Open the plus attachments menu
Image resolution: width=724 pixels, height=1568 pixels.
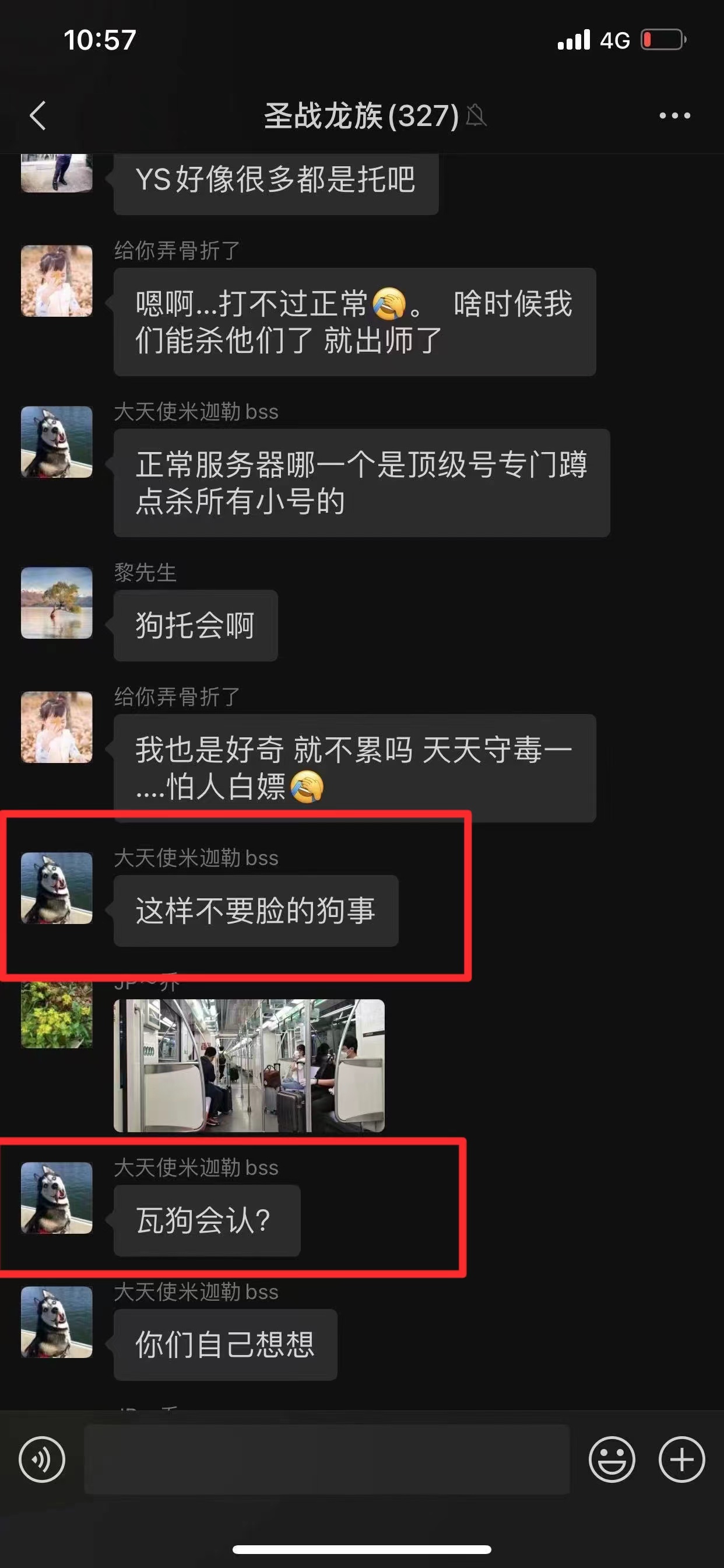pos(681,1459)
